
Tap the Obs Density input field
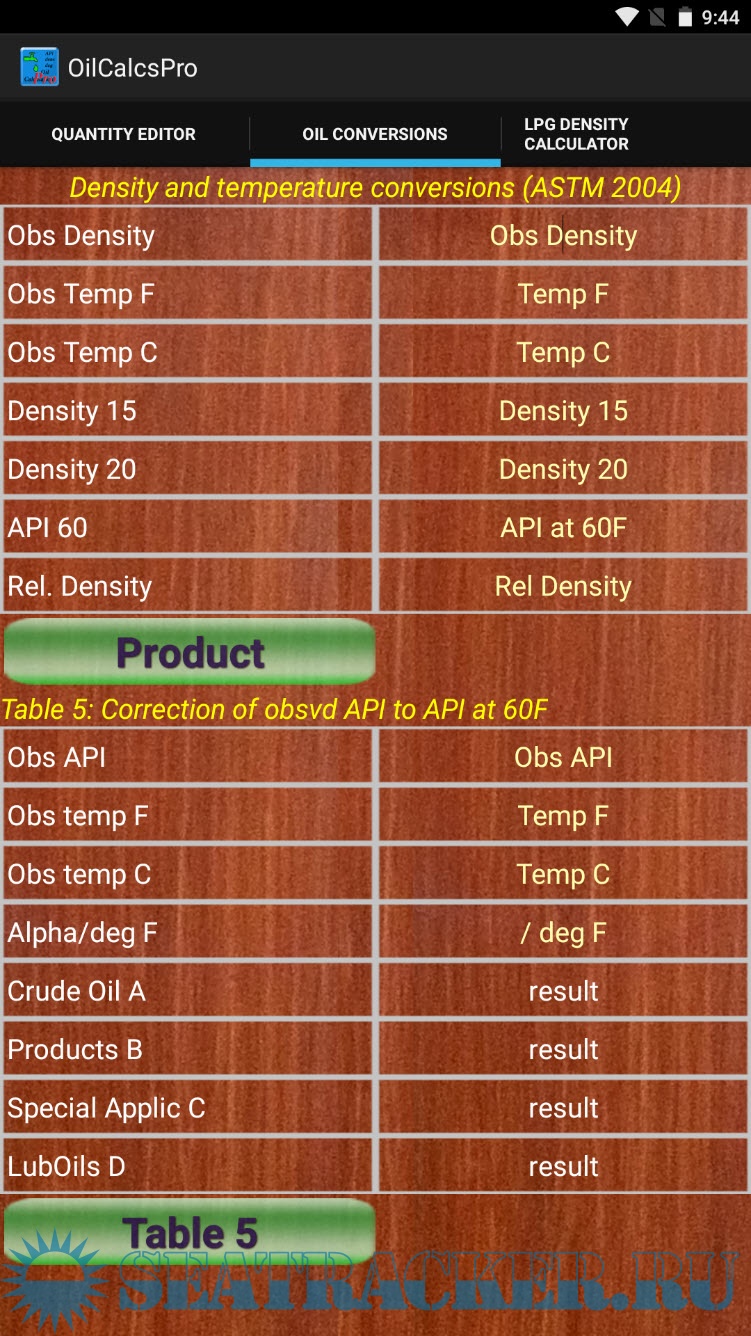[x=563, y=236]
